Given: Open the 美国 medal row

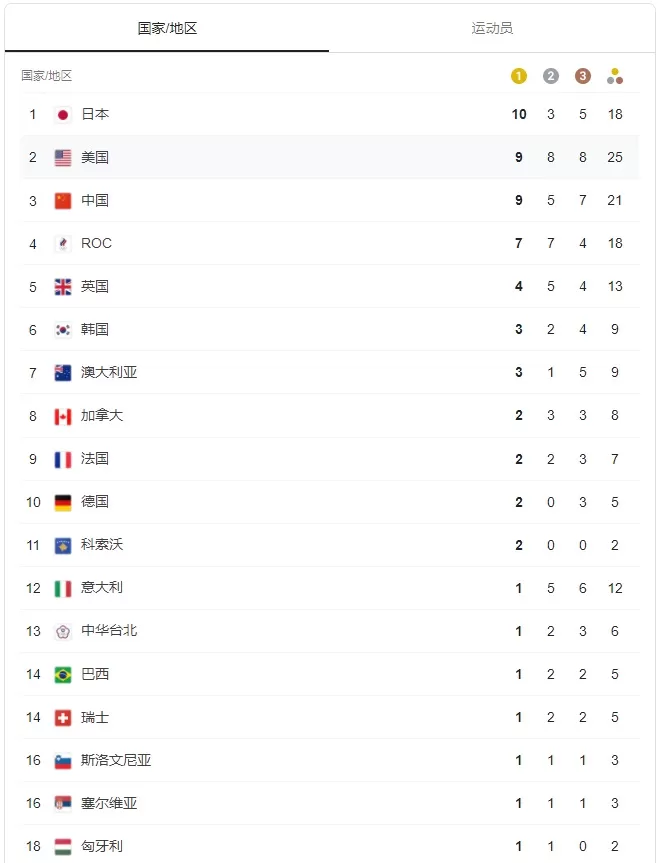Looking at the screenshot, I should (x=330, y=157).
